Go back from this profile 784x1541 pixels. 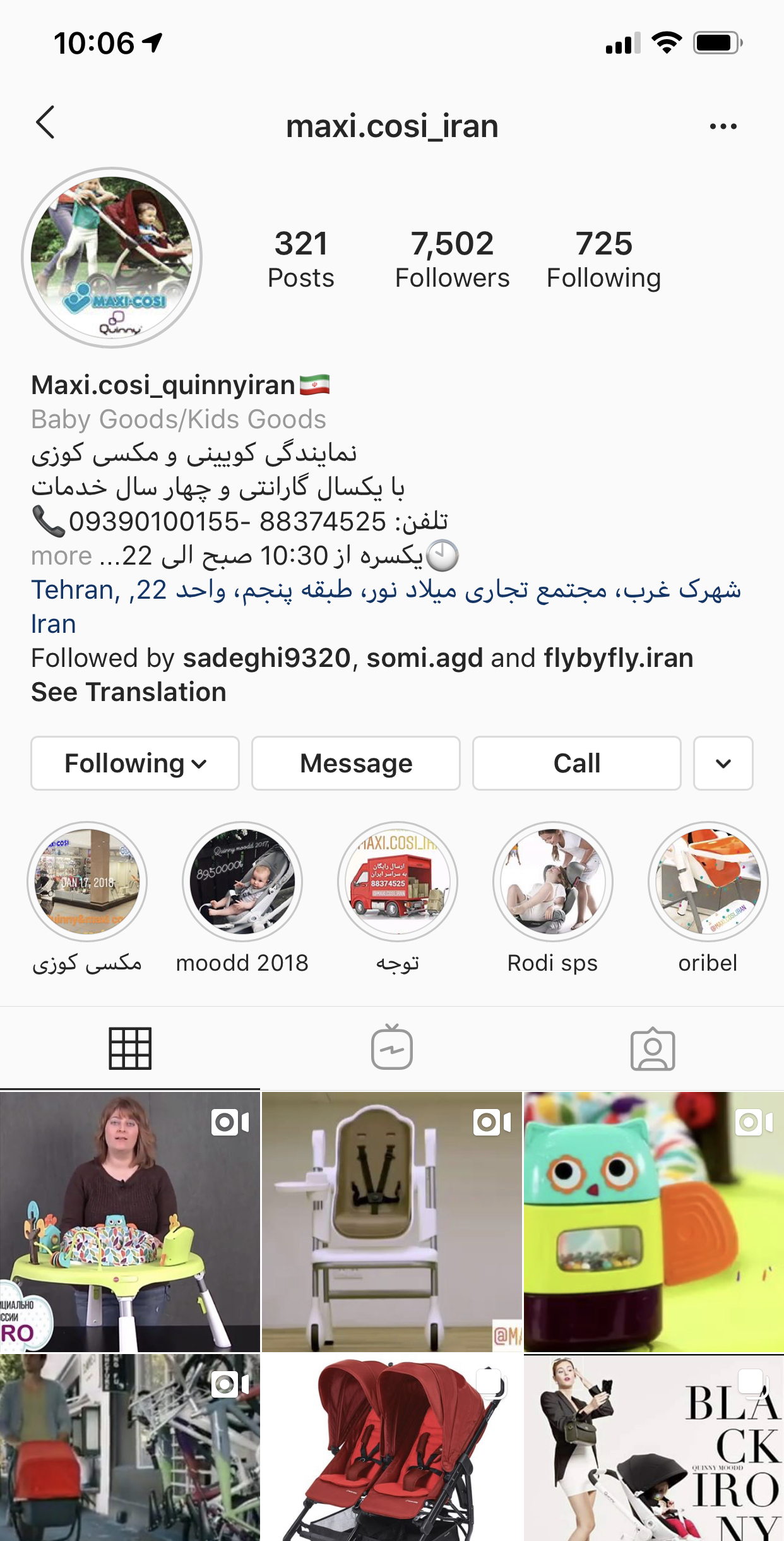point(45,123)
